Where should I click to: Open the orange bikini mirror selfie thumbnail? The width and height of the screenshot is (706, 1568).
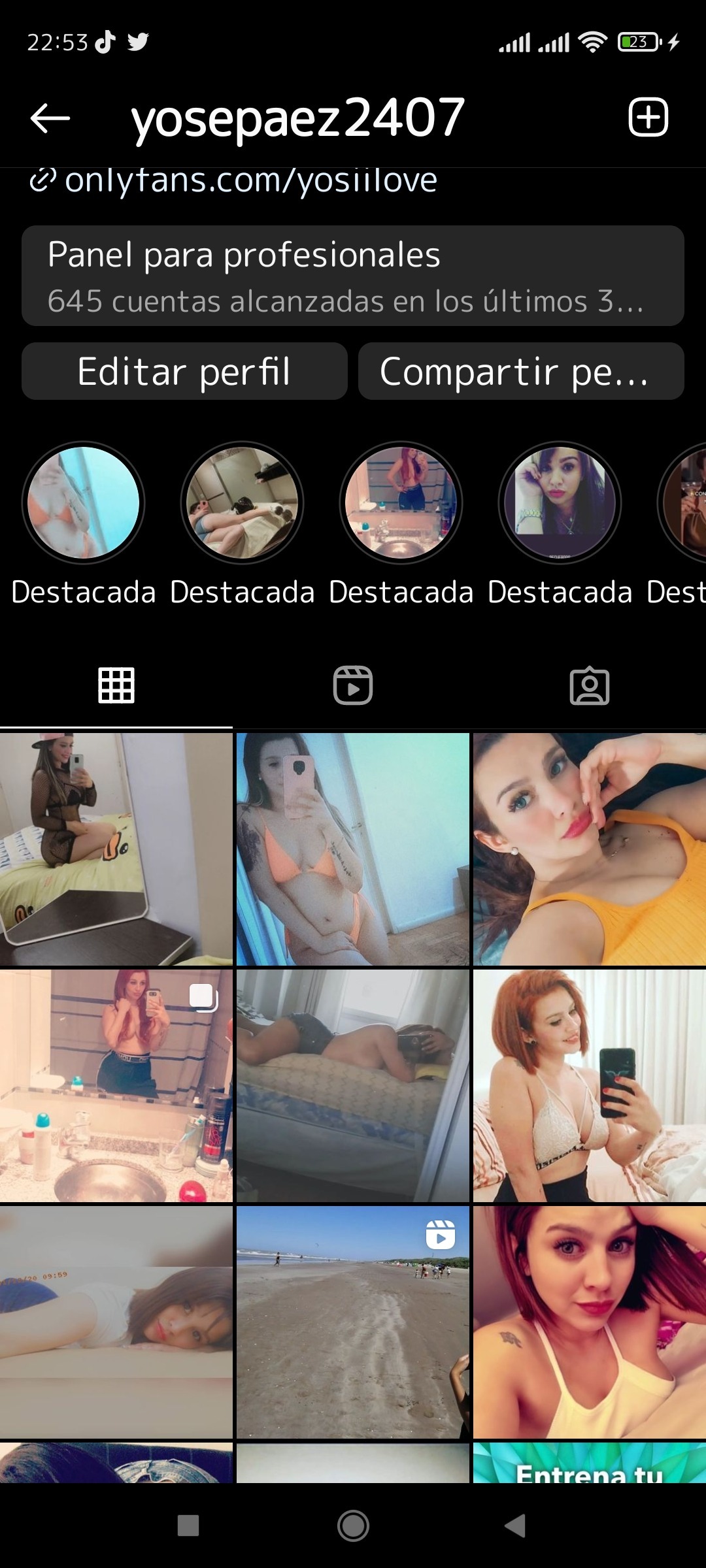pyautogui.click(x=352, y=851)
